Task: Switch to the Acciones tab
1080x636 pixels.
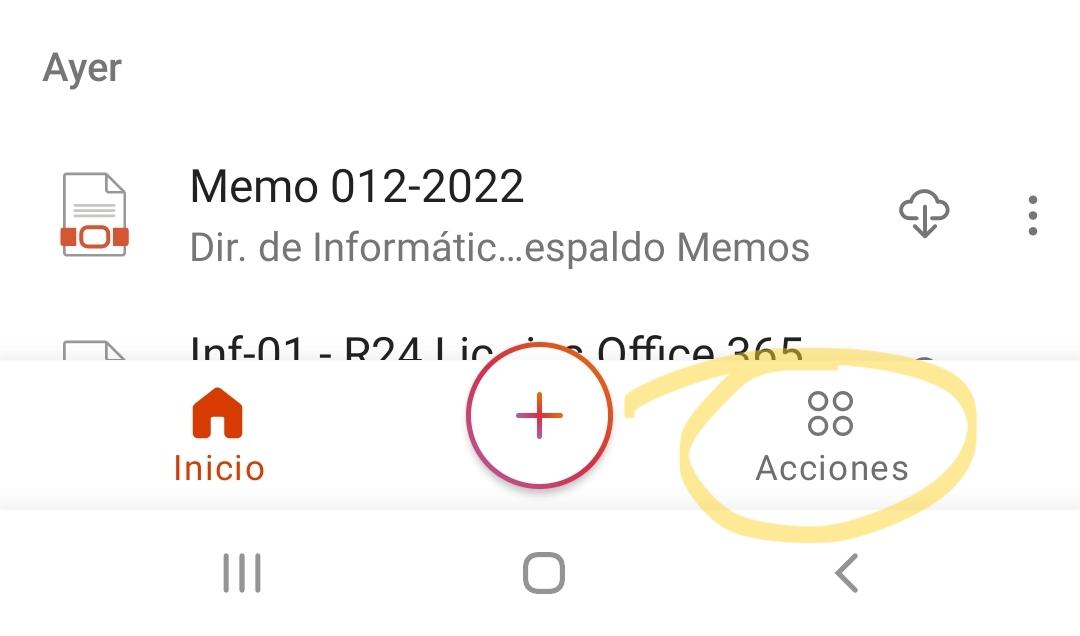Action: pyautogui.click(x=831, y=436)
